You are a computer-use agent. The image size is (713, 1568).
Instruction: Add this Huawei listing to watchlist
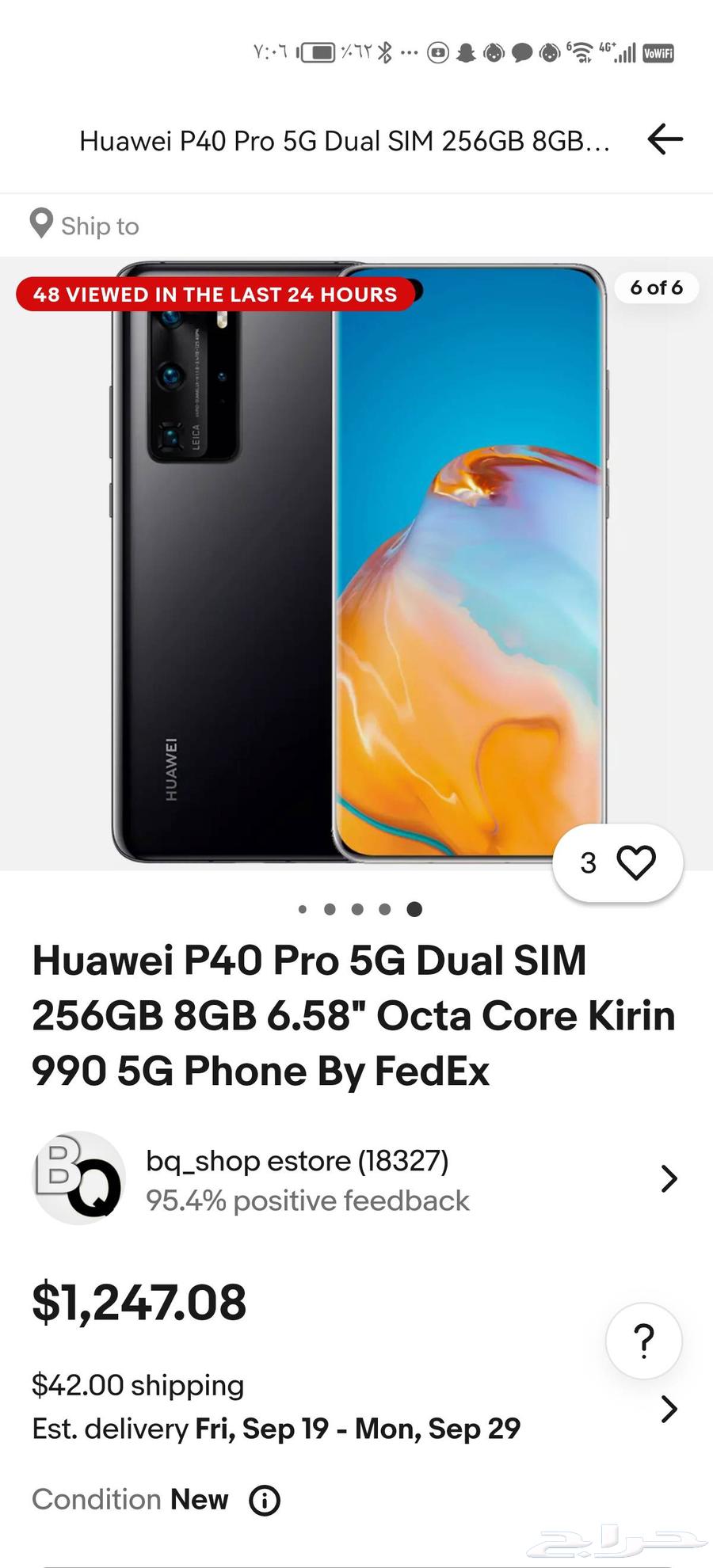click(635, 862)
